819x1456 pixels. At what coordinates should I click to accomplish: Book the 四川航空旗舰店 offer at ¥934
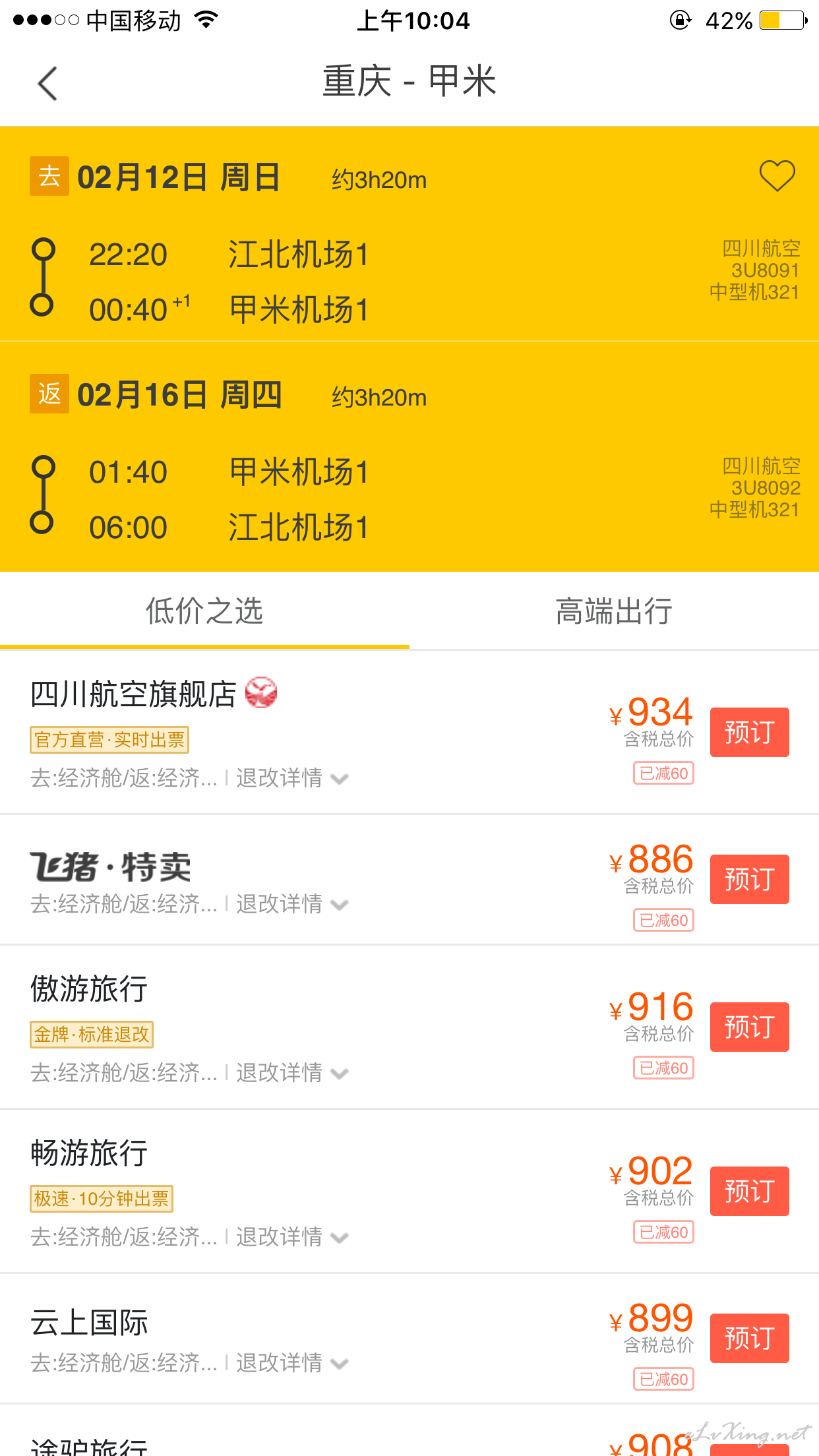coord(749,732)
